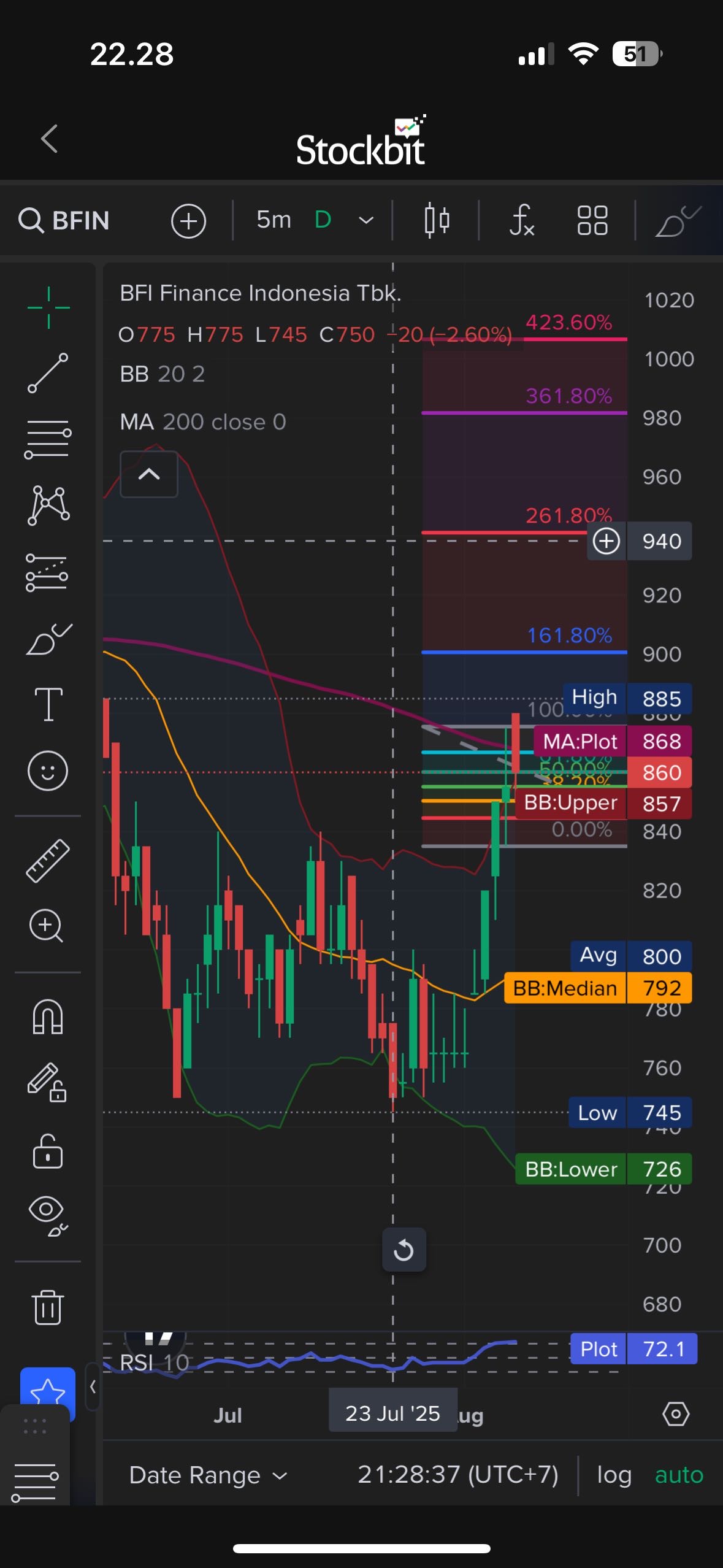Add a symbol to compare with the plus button
Image resolution: width=723 pixels, height=1568 pixels.
188,221
